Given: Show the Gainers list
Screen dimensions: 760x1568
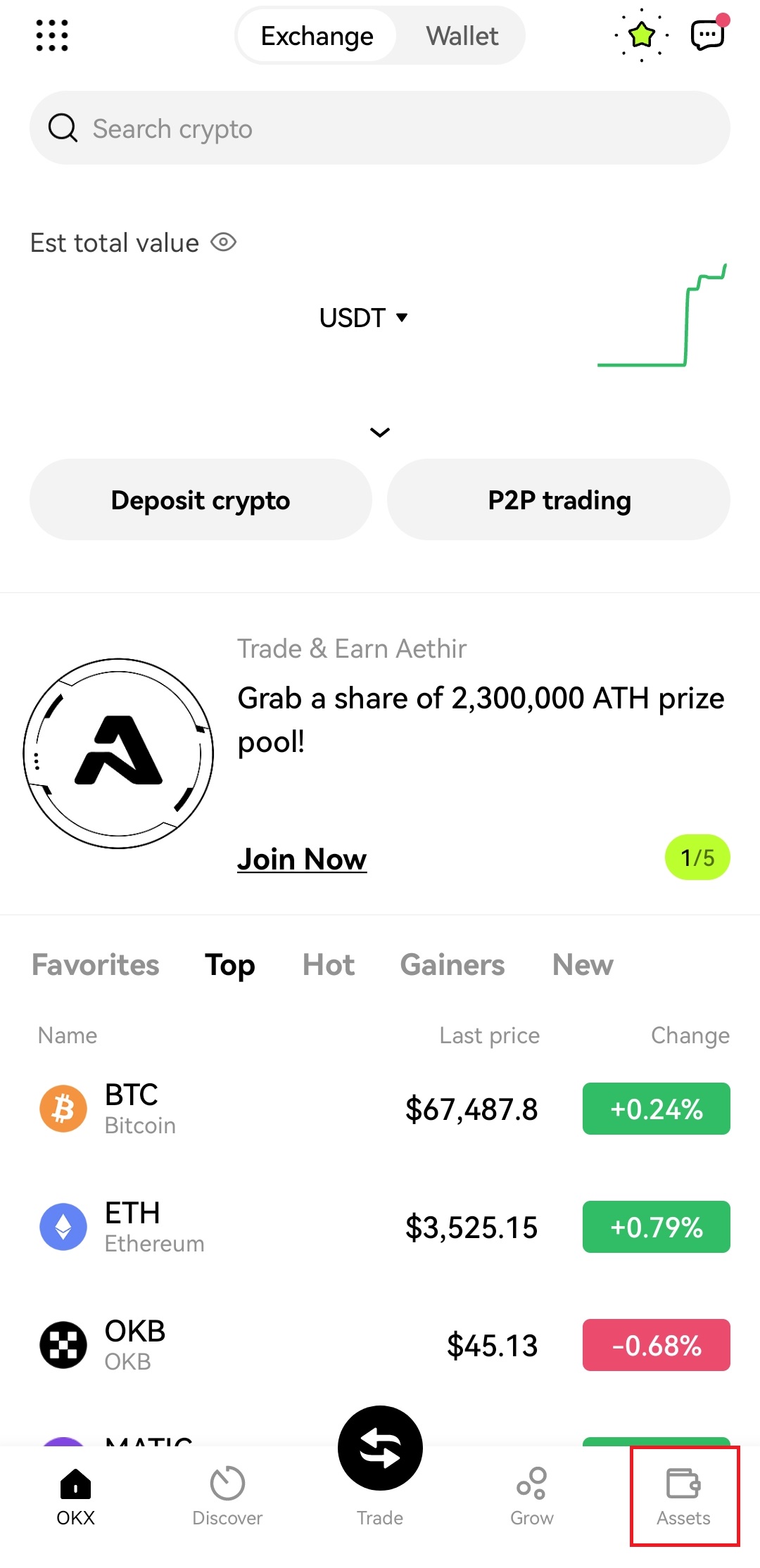Looking at the screenshot, I should pos(452,964).
